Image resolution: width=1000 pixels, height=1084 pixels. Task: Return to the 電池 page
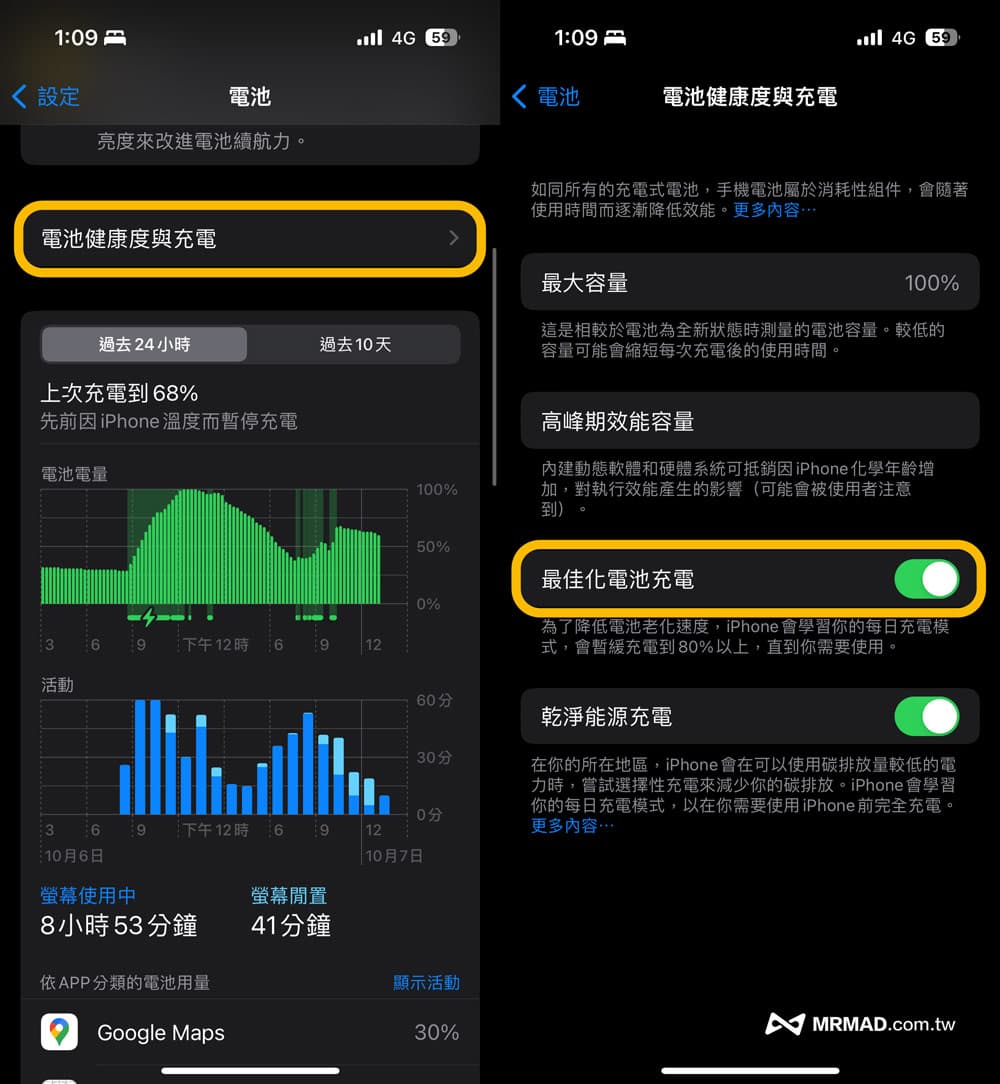(x=546, y=96)
